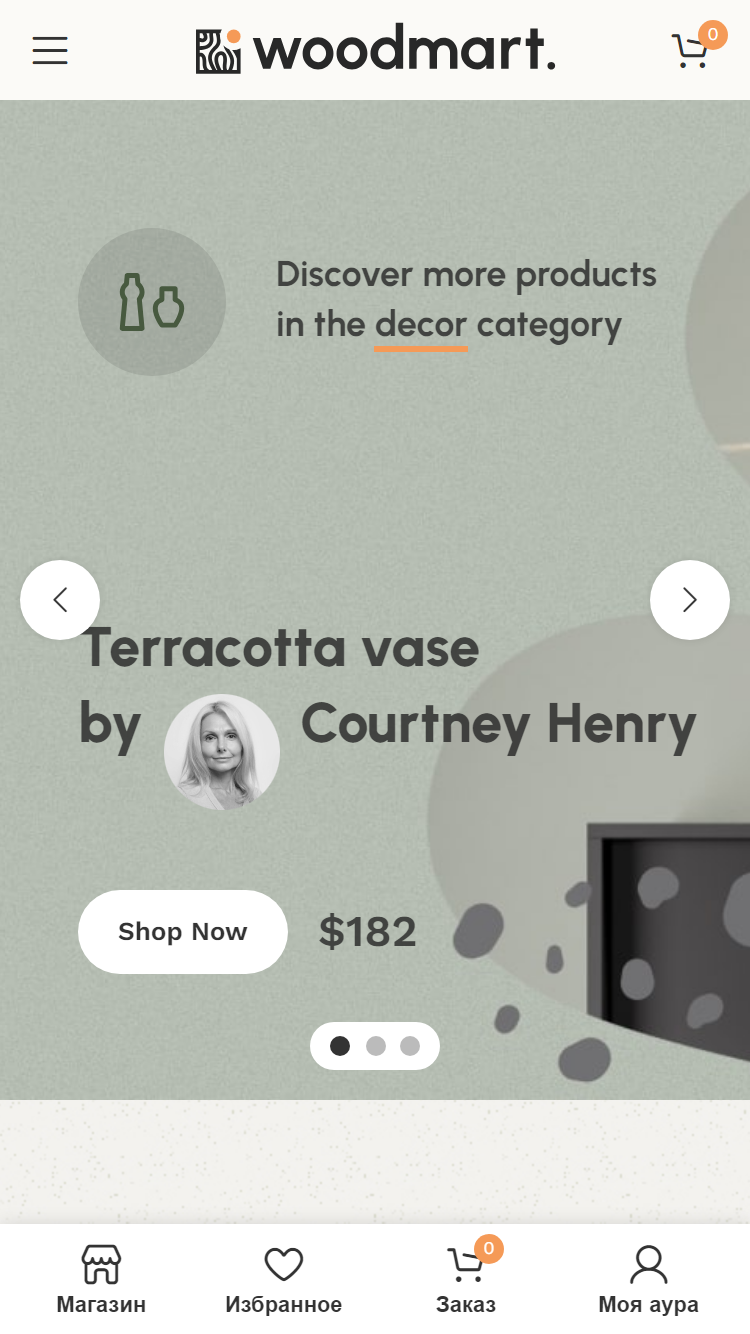750x1334 pixels.
Task: Advance to the next slide
Action: [x=690, y=600]
